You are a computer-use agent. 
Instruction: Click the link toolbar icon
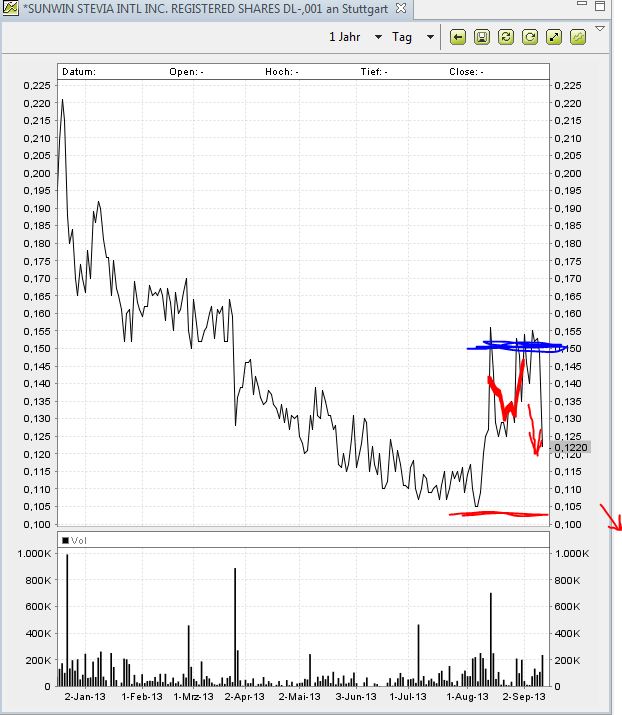[578, 37]
